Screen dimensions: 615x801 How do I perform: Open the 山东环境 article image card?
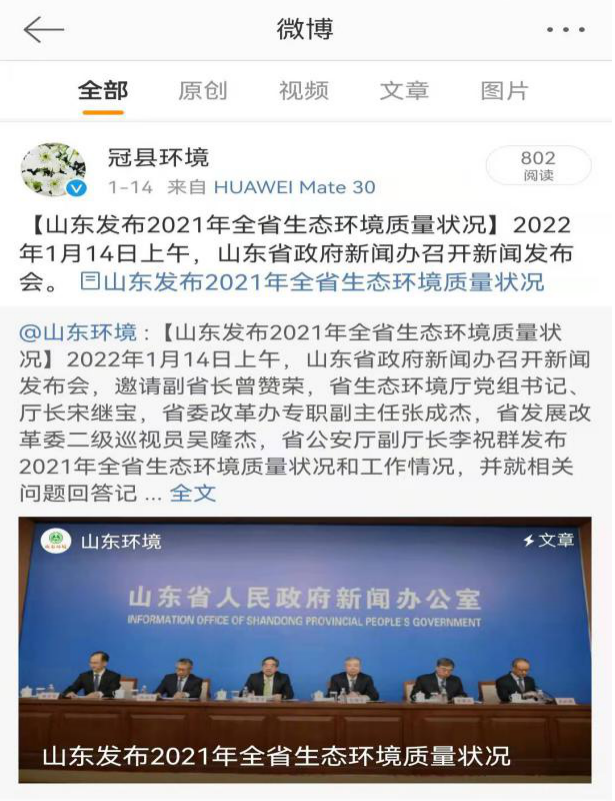pos(305,650)
